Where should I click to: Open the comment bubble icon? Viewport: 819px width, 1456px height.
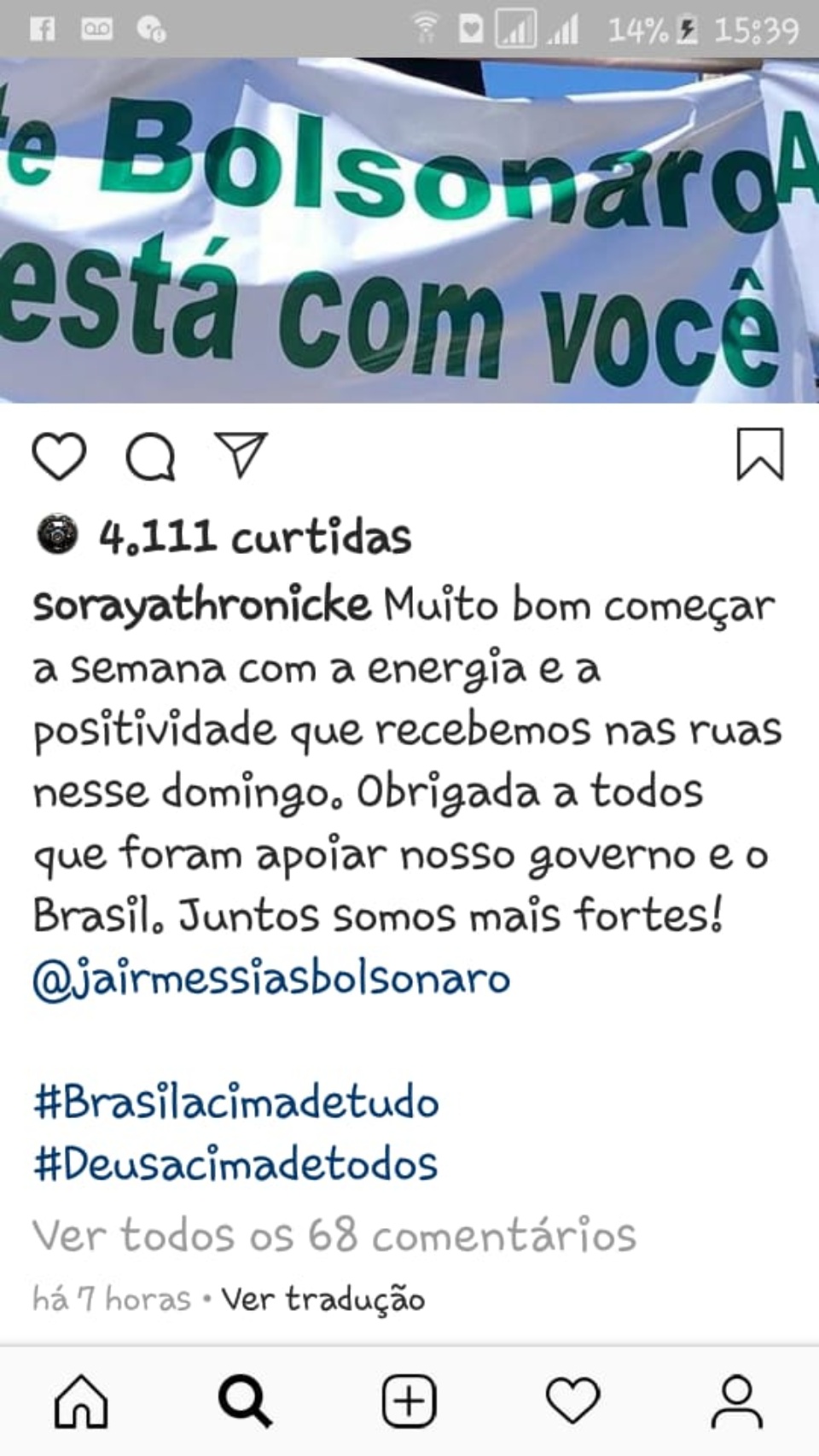[x=150, y=456]
